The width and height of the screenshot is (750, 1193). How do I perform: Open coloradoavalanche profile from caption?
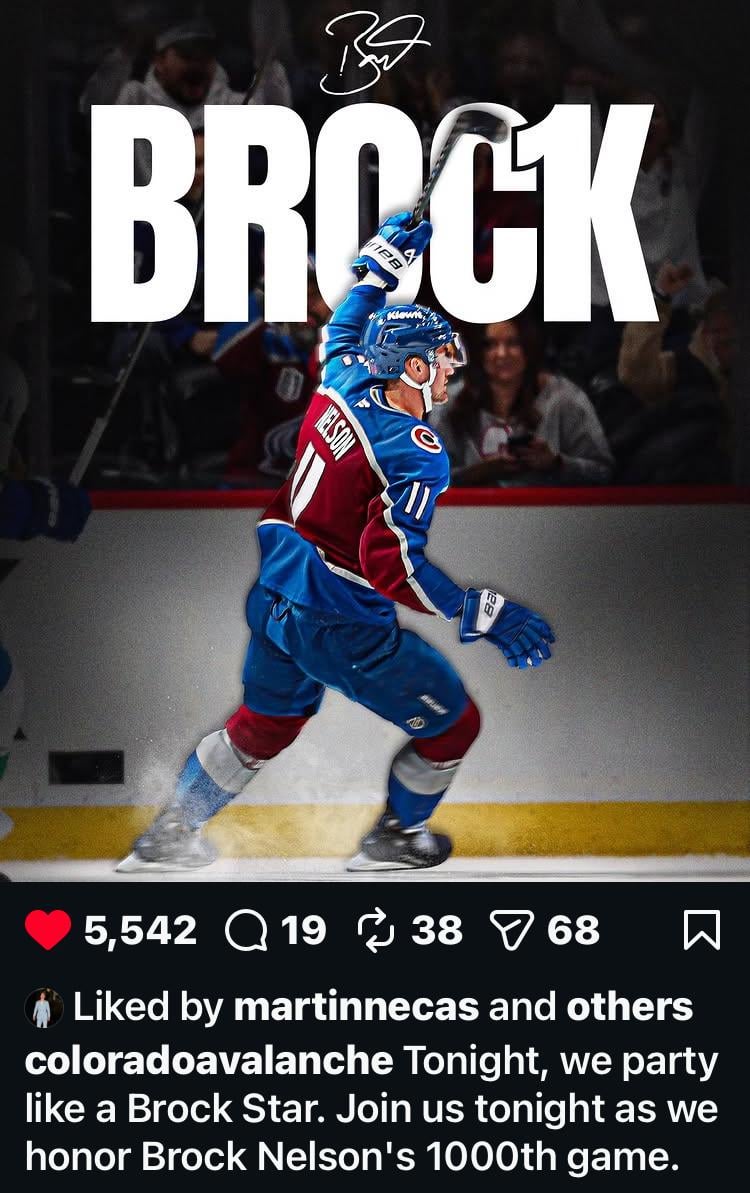click(x=208, y=1061)
